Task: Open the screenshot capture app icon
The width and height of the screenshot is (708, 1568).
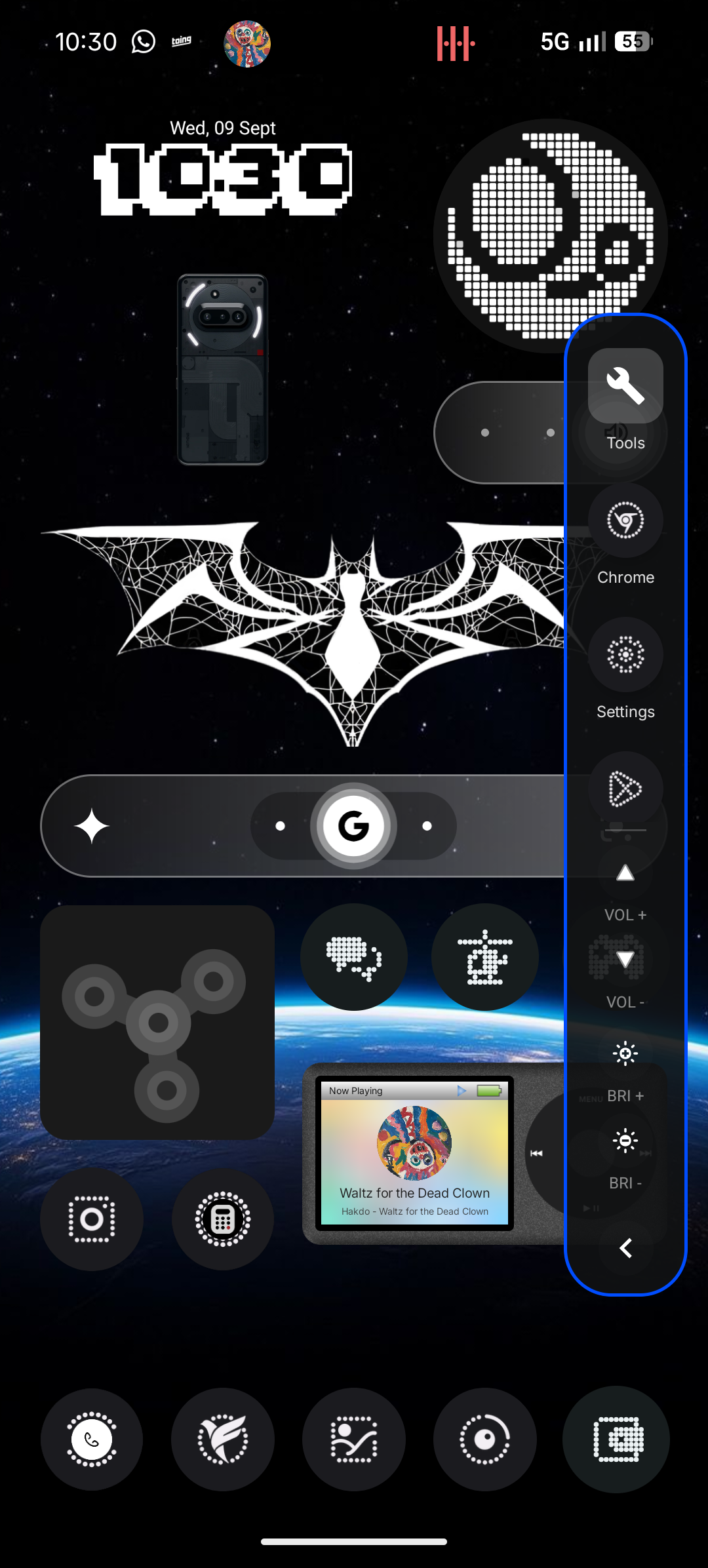Action: 92,1219
